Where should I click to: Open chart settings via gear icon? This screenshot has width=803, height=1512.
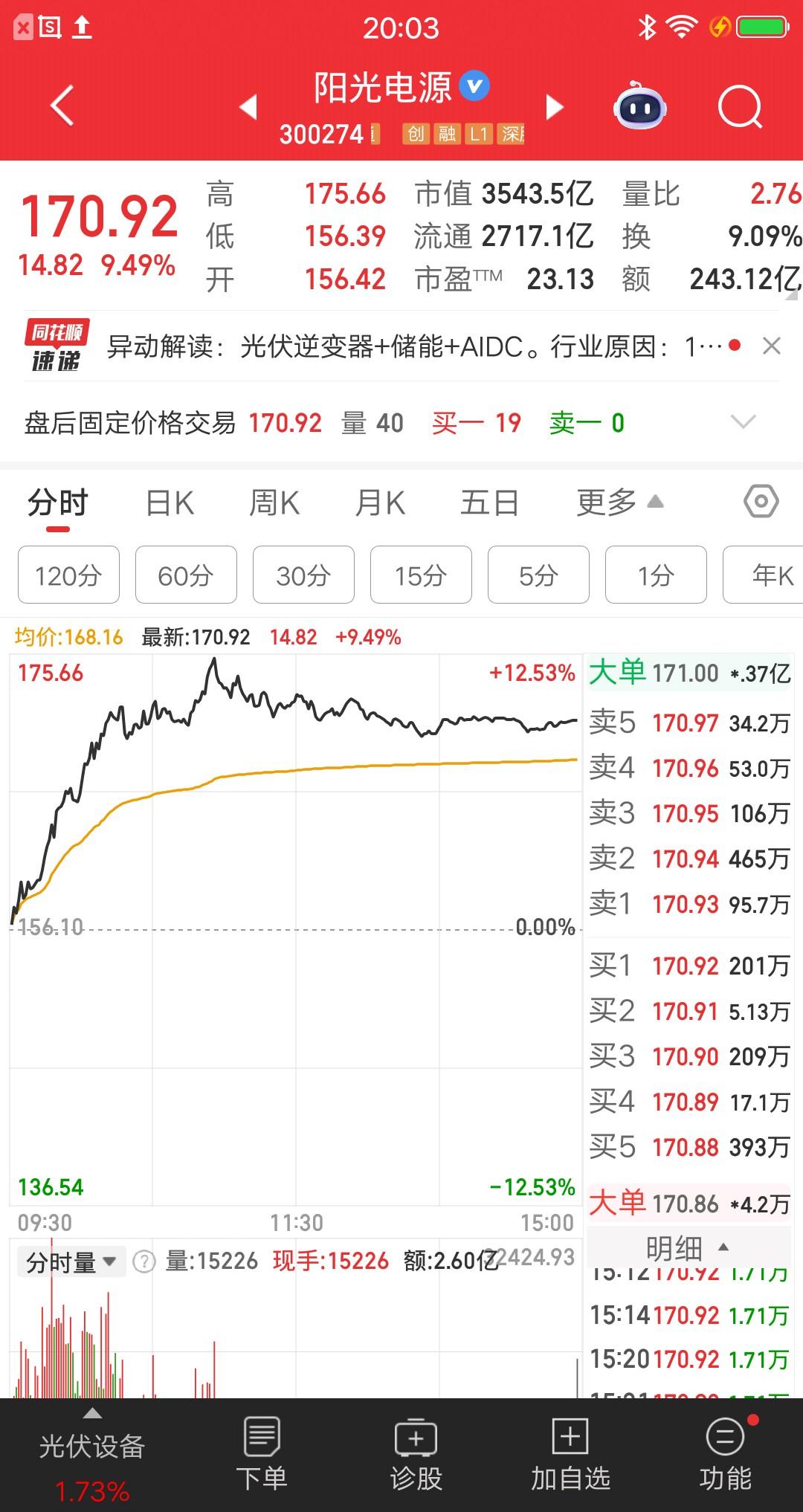pos(761,503)
